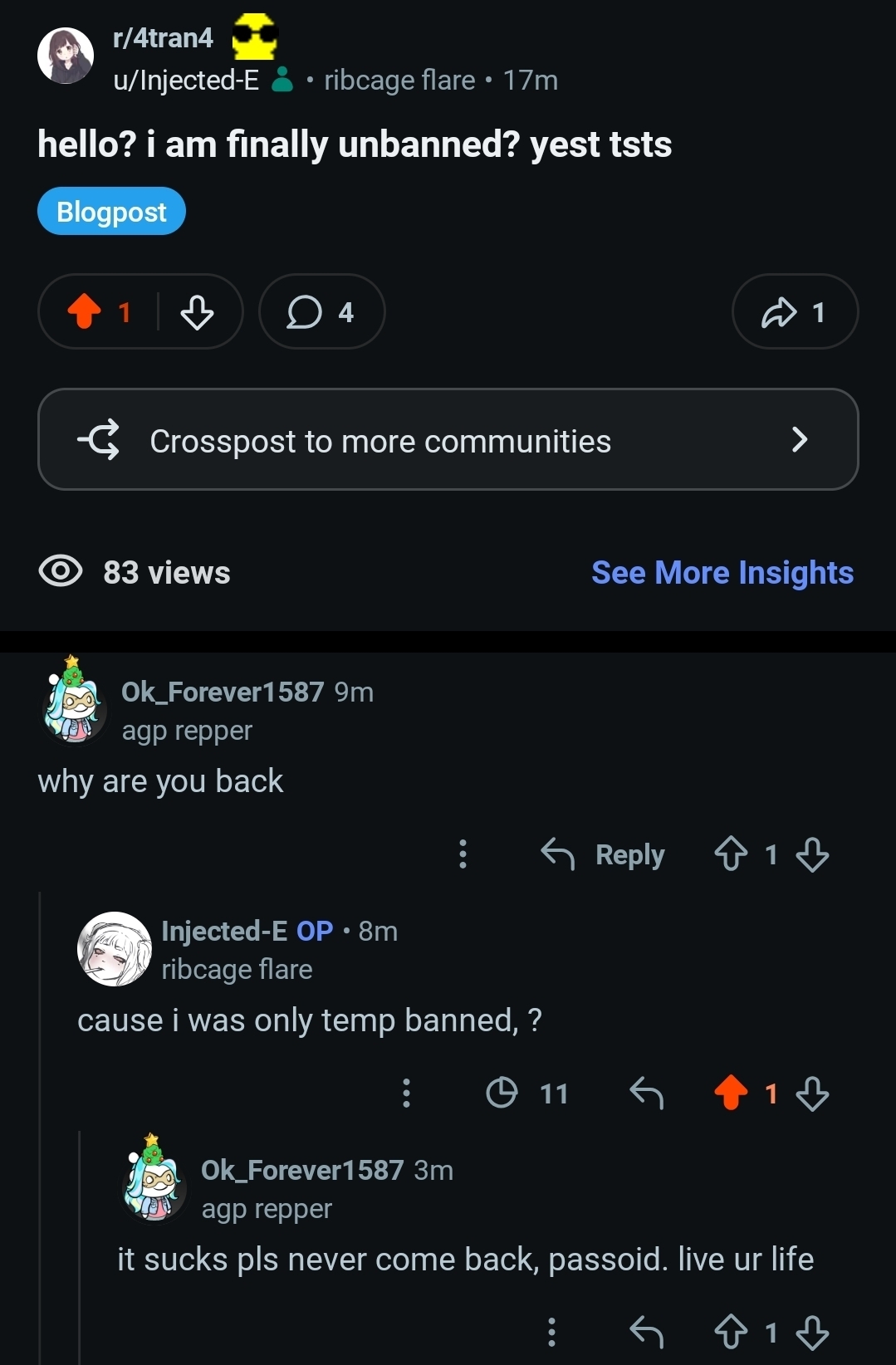This screenshot has height=1365, width=896.
Task: Open overflow menu on 'it sucks pls' comment
Action: click(x=551, y=1333)
